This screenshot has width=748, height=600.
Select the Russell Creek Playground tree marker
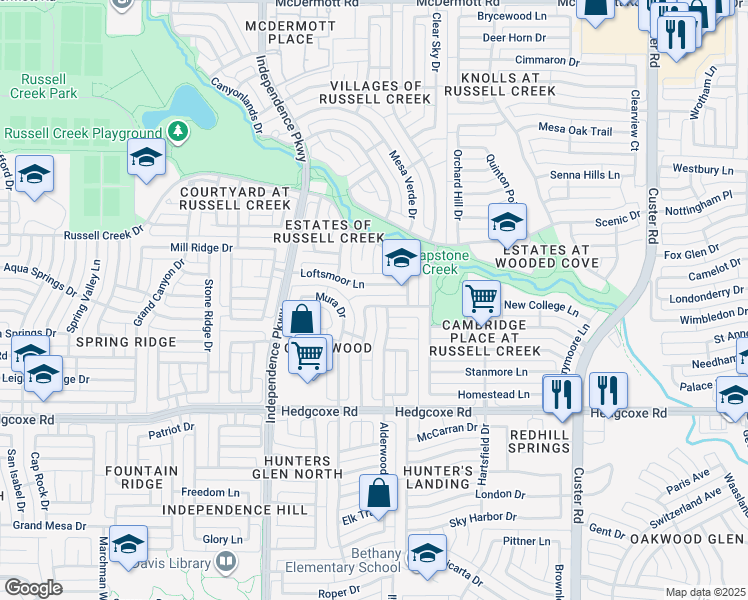[x=178, y=131]
